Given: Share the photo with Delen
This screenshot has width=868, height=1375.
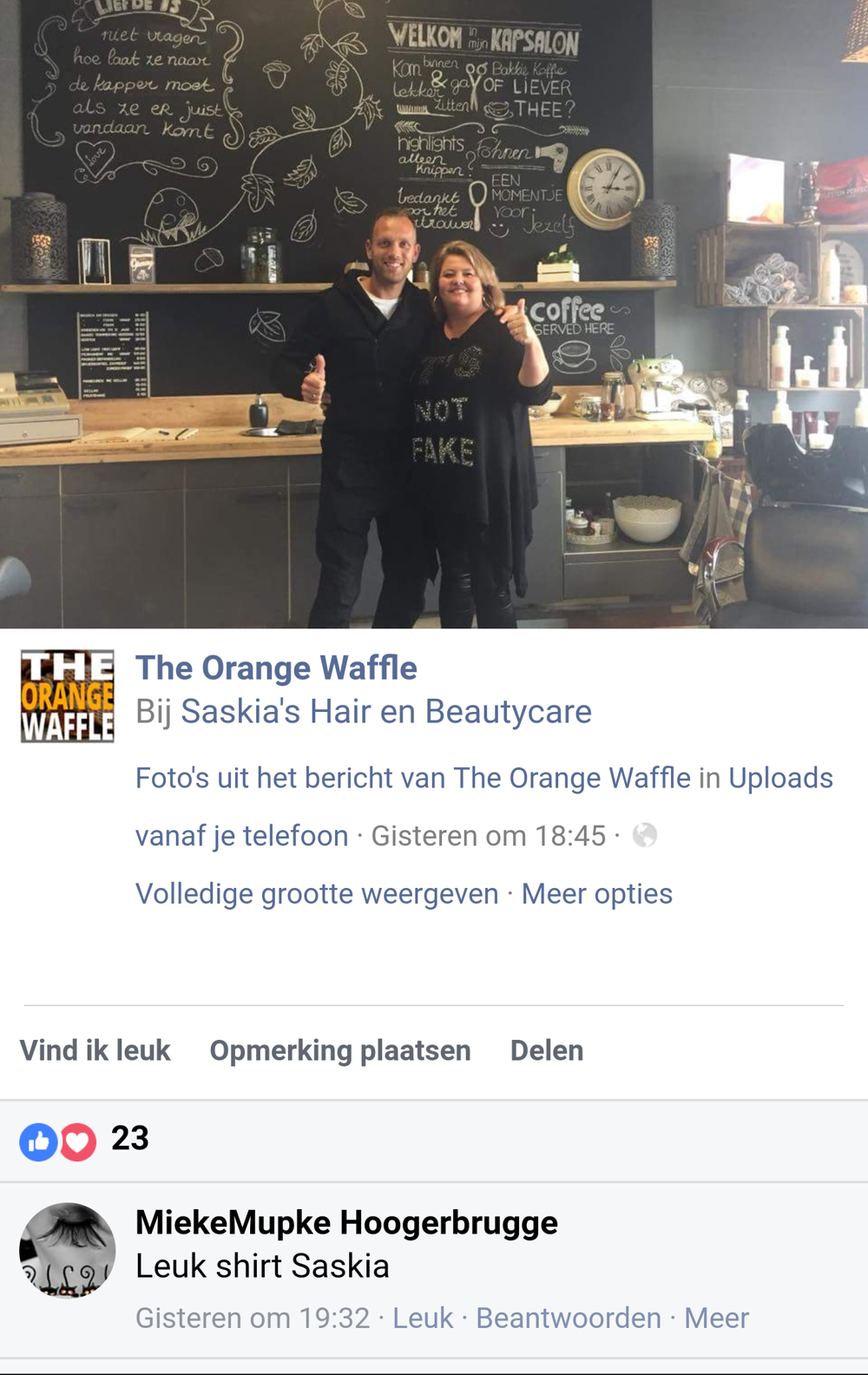Looking at the screenshot, I should 547,1050.
